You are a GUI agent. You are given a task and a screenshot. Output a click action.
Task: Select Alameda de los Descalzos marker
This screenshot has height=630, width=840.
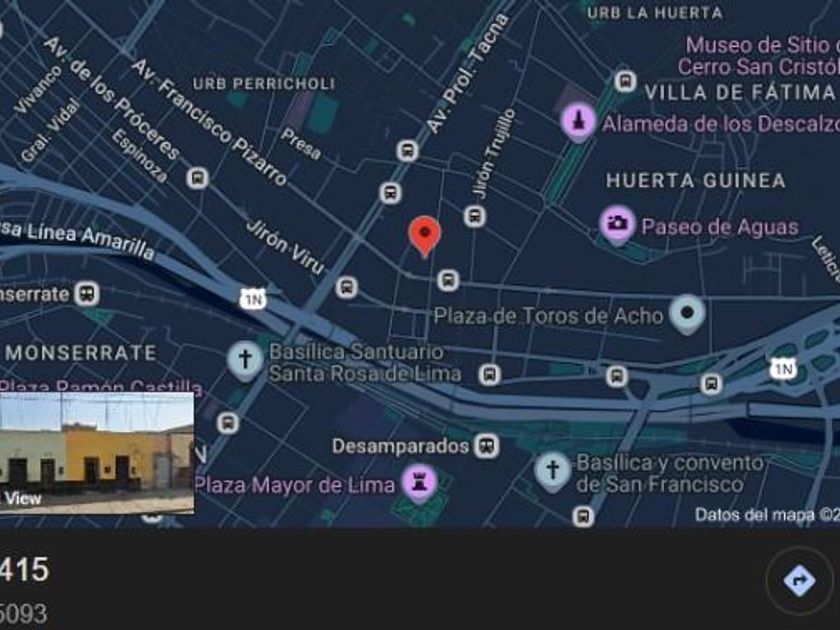(578, 123)
